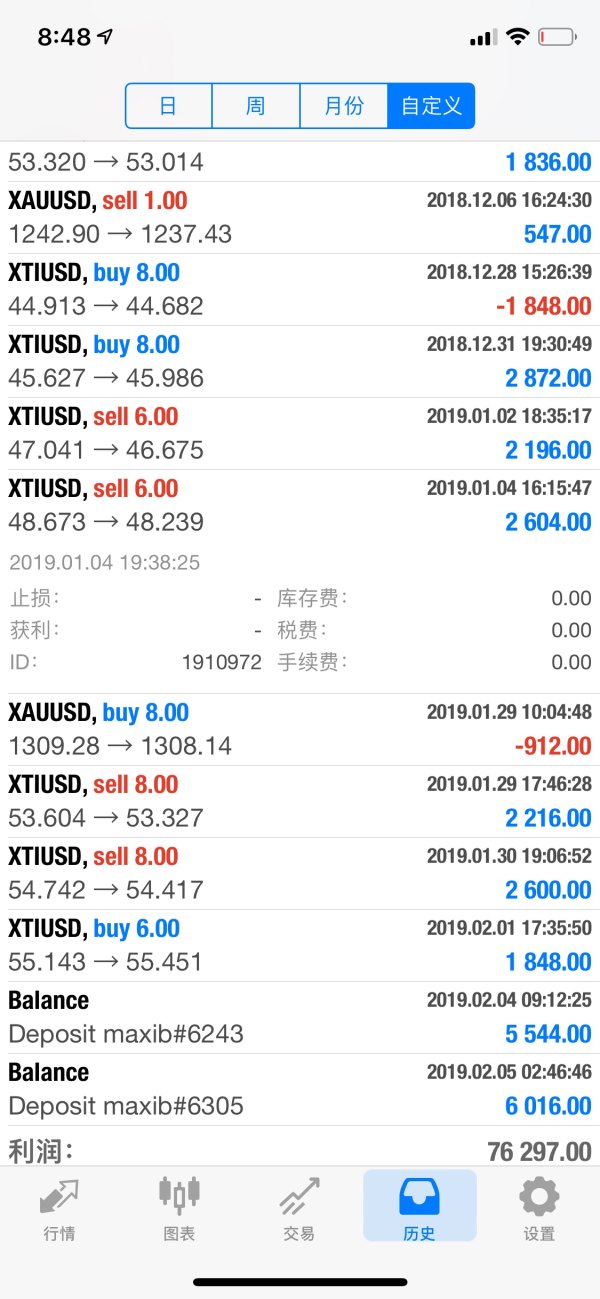
Task: Expand XAUUSD buy 8.00 trade details
Action: click(300, 729)
